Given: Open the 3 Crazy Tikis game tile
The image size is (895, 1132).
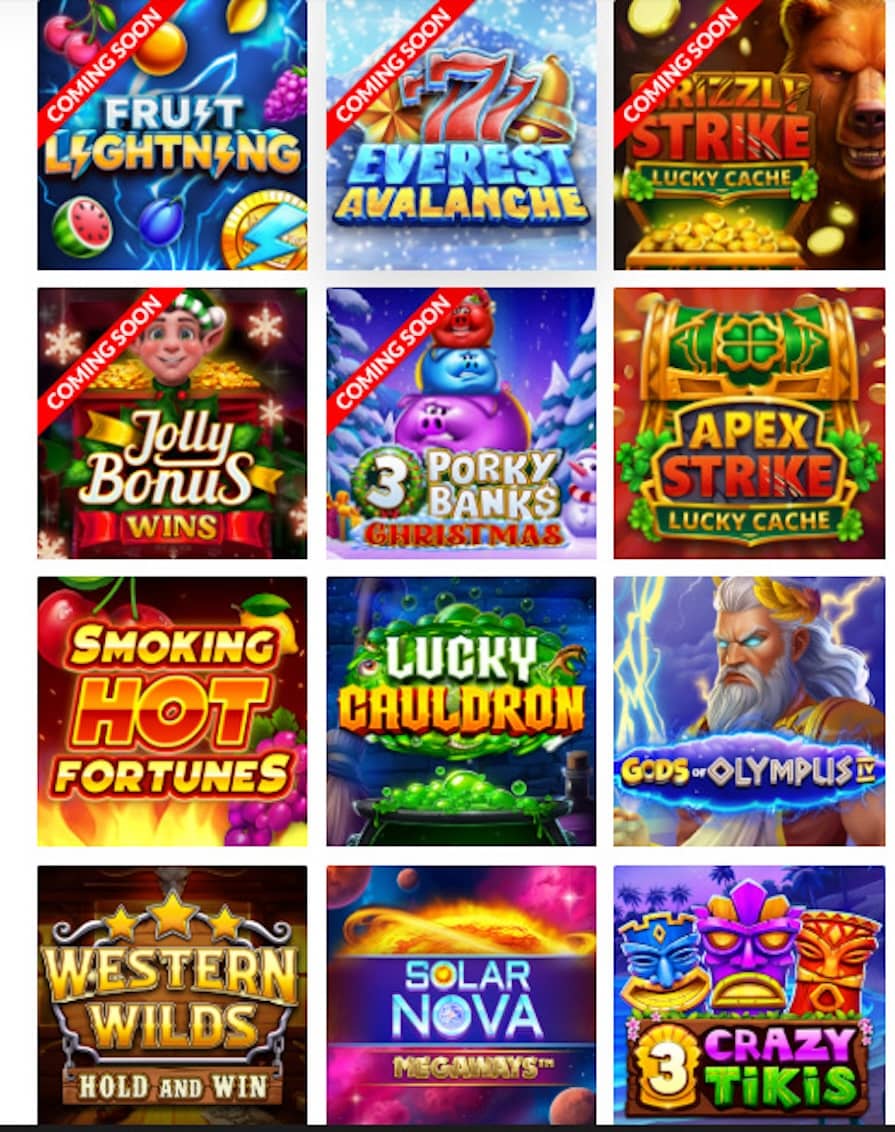Looking at the screenshot, I should coord(749,995).
